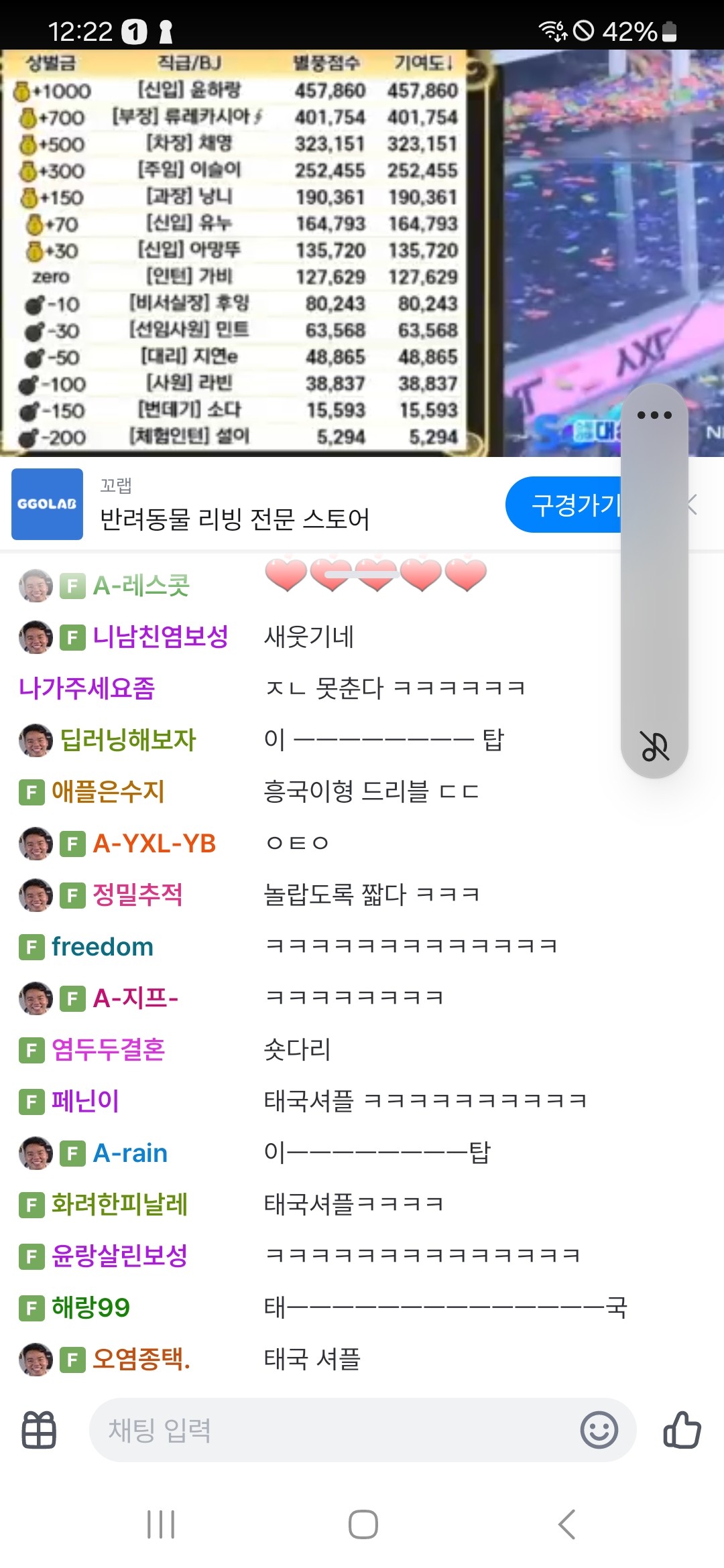Open freedom's chat message options
The height and width of the screenshot is (1568, 724).
coord(411,946)
